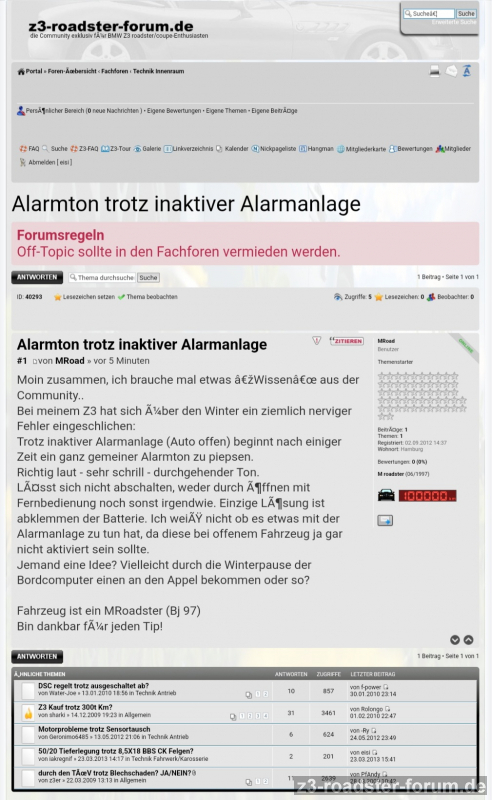
Task: Open the Kalender link
Action: pos(236,149)
